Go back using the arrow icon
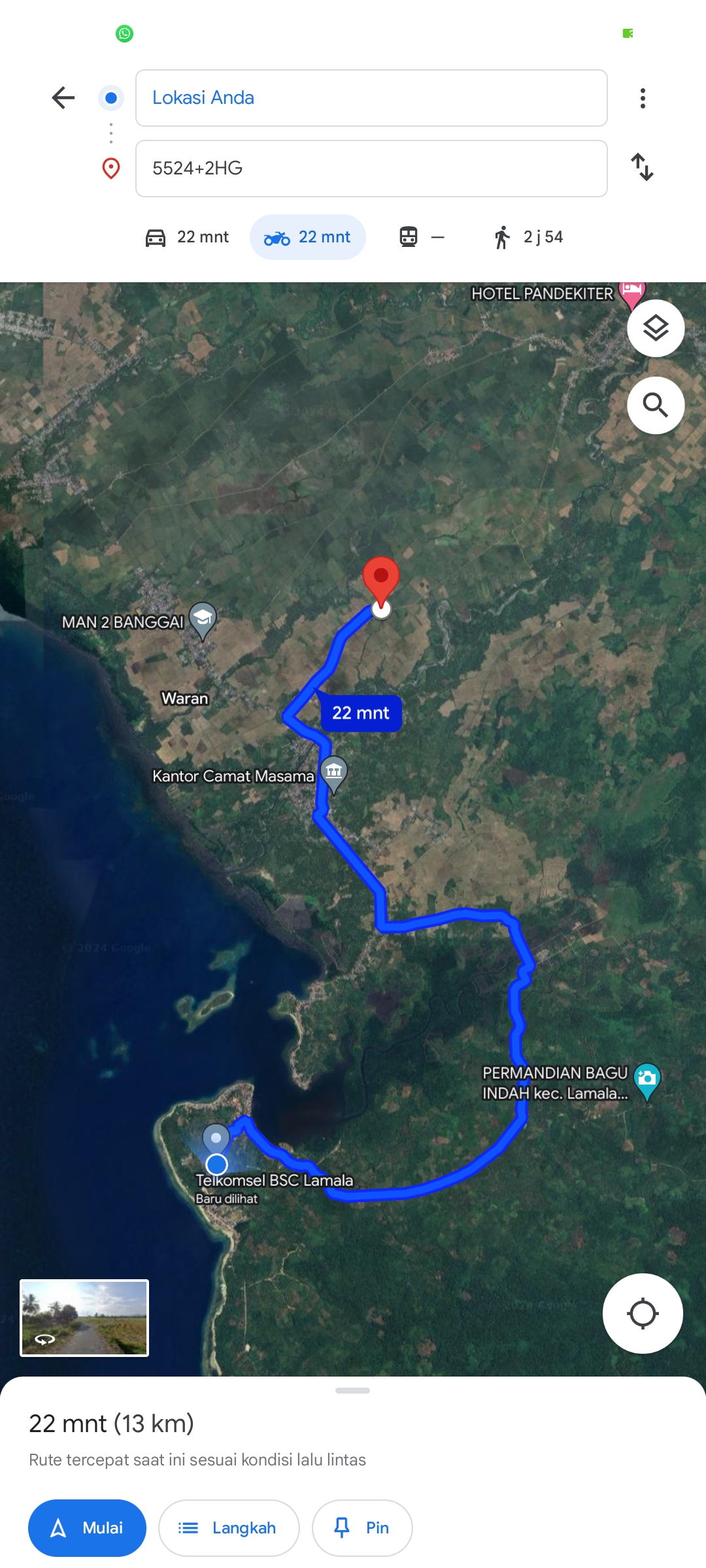This screenshot has height=1568, width=706. (63, 98)
